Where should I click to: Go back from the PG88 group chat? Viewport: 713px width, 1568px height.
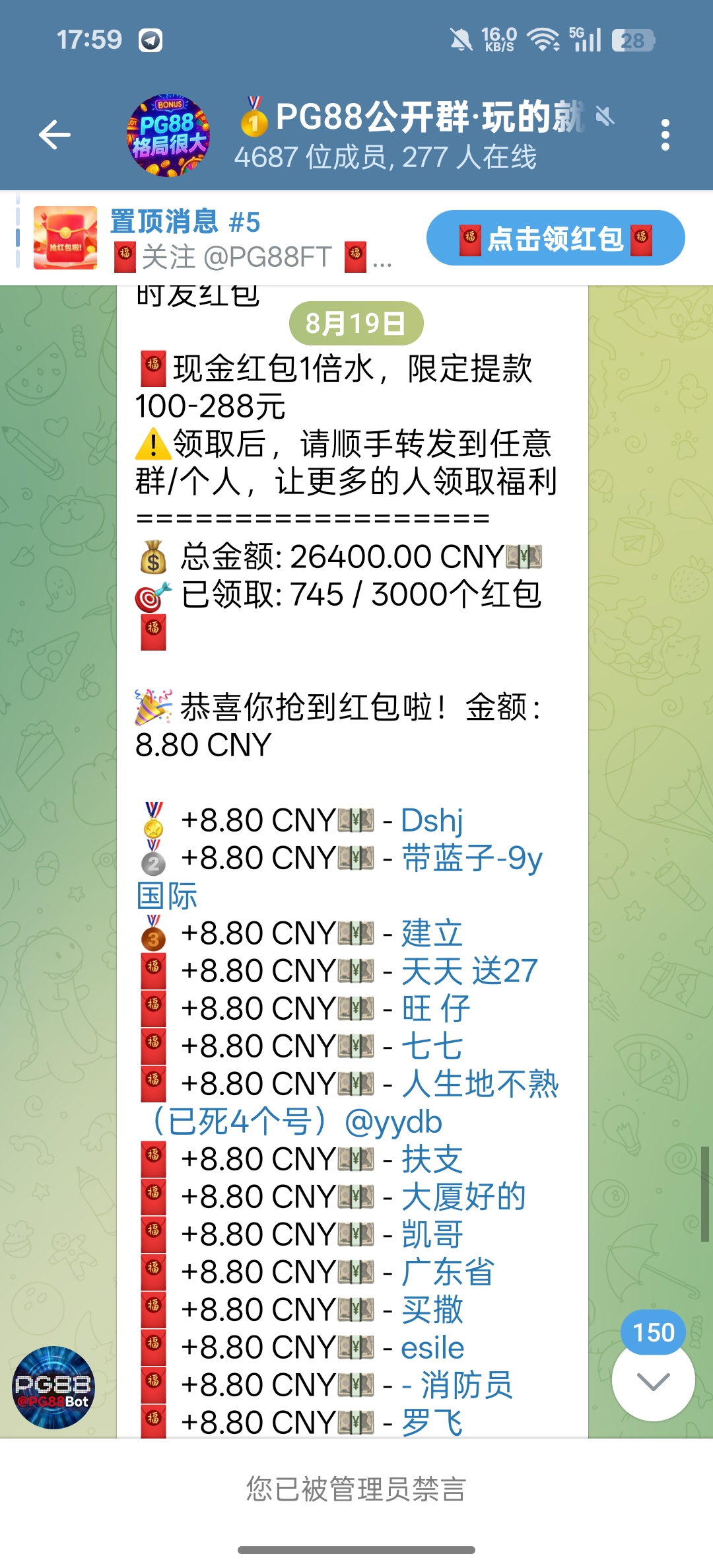tap(55, 135)
